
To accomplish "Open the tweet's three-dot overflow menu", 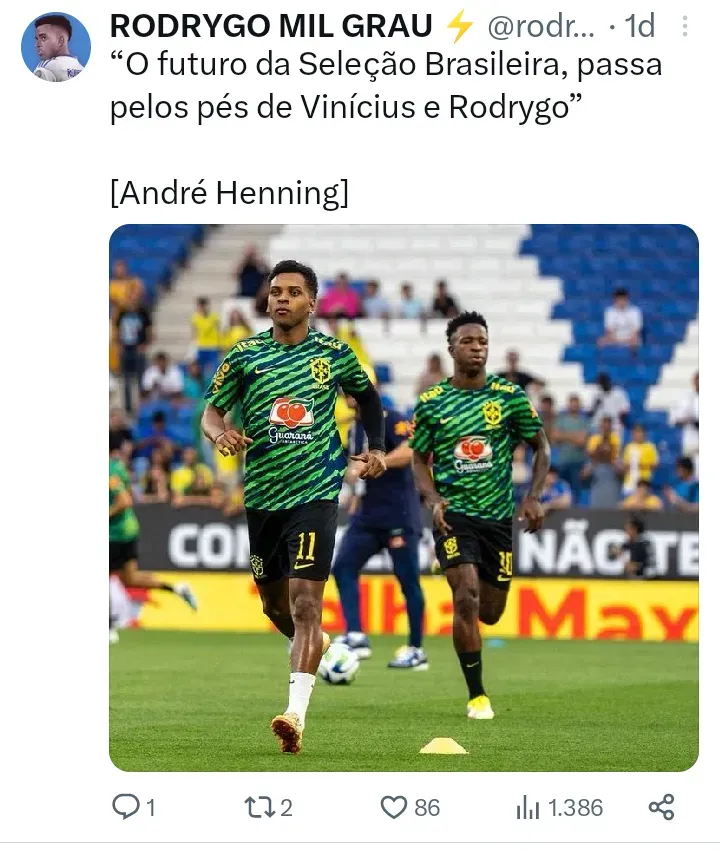I will pyautogui.click(x=683, y=27).
